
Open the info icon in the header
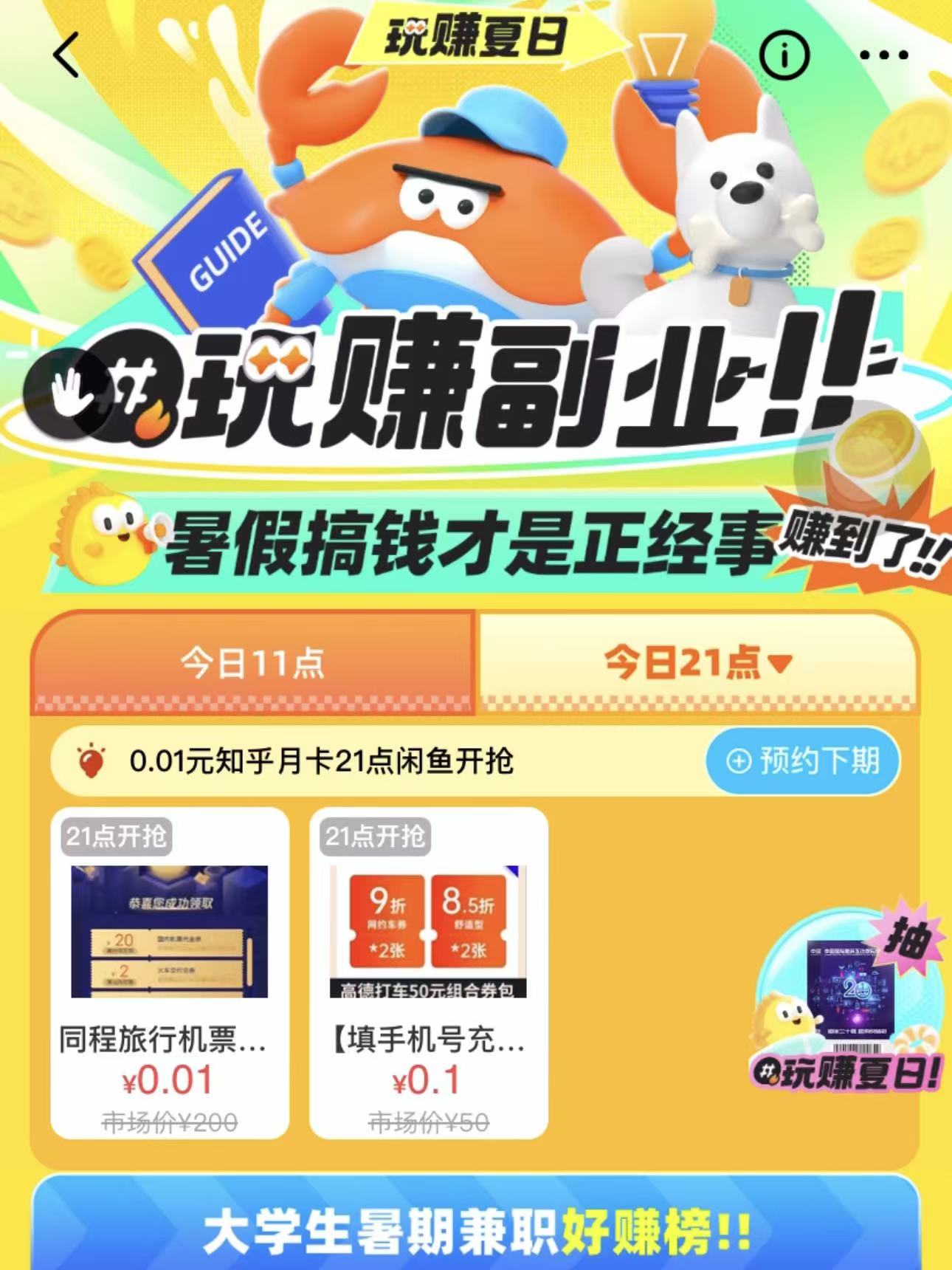pos(784,55)
